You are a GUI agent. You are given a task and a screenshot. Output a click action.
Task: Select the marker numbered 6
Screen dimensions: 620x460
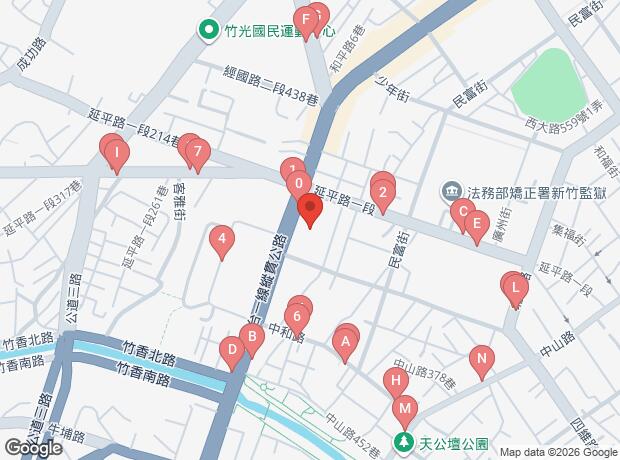[297, 317]
